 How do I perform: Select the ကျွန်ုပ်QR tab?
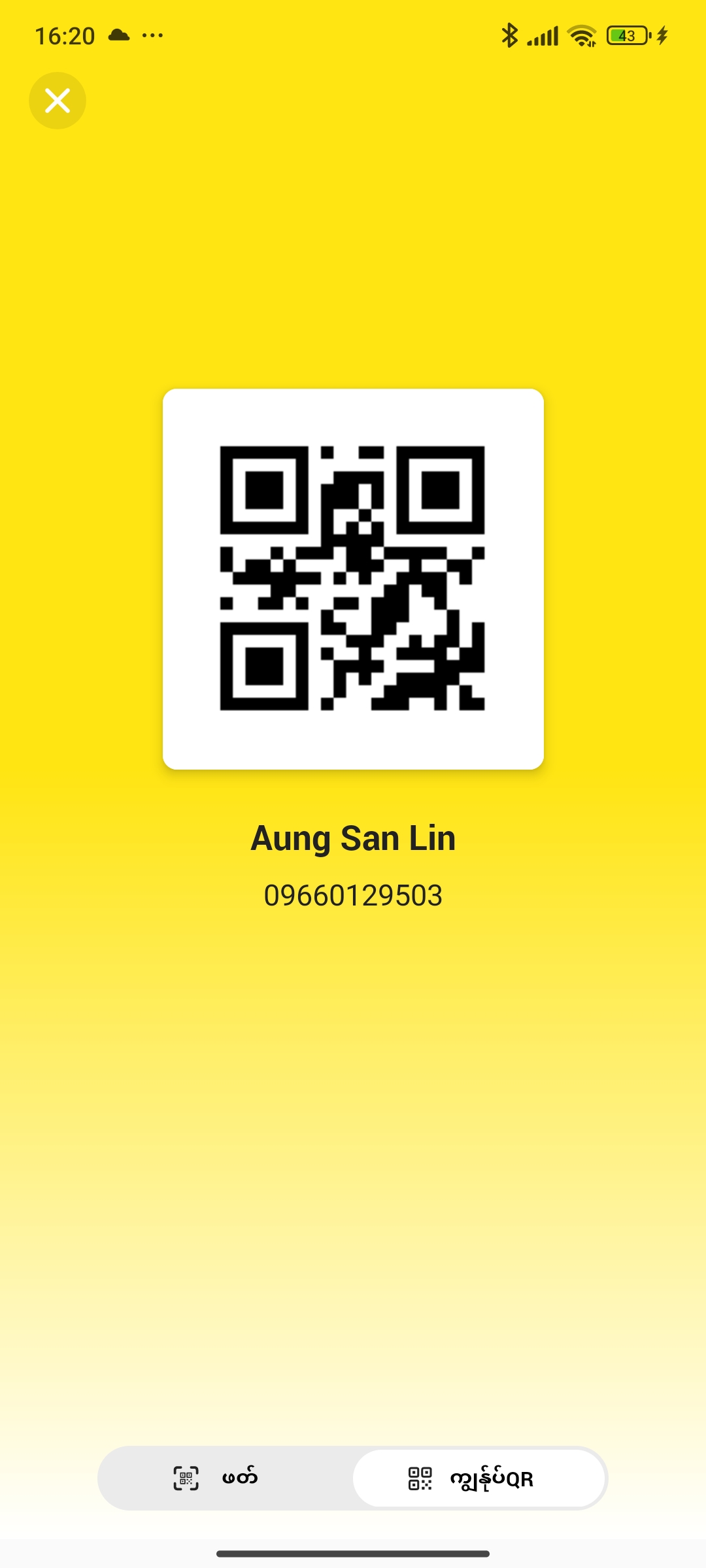479,1478
